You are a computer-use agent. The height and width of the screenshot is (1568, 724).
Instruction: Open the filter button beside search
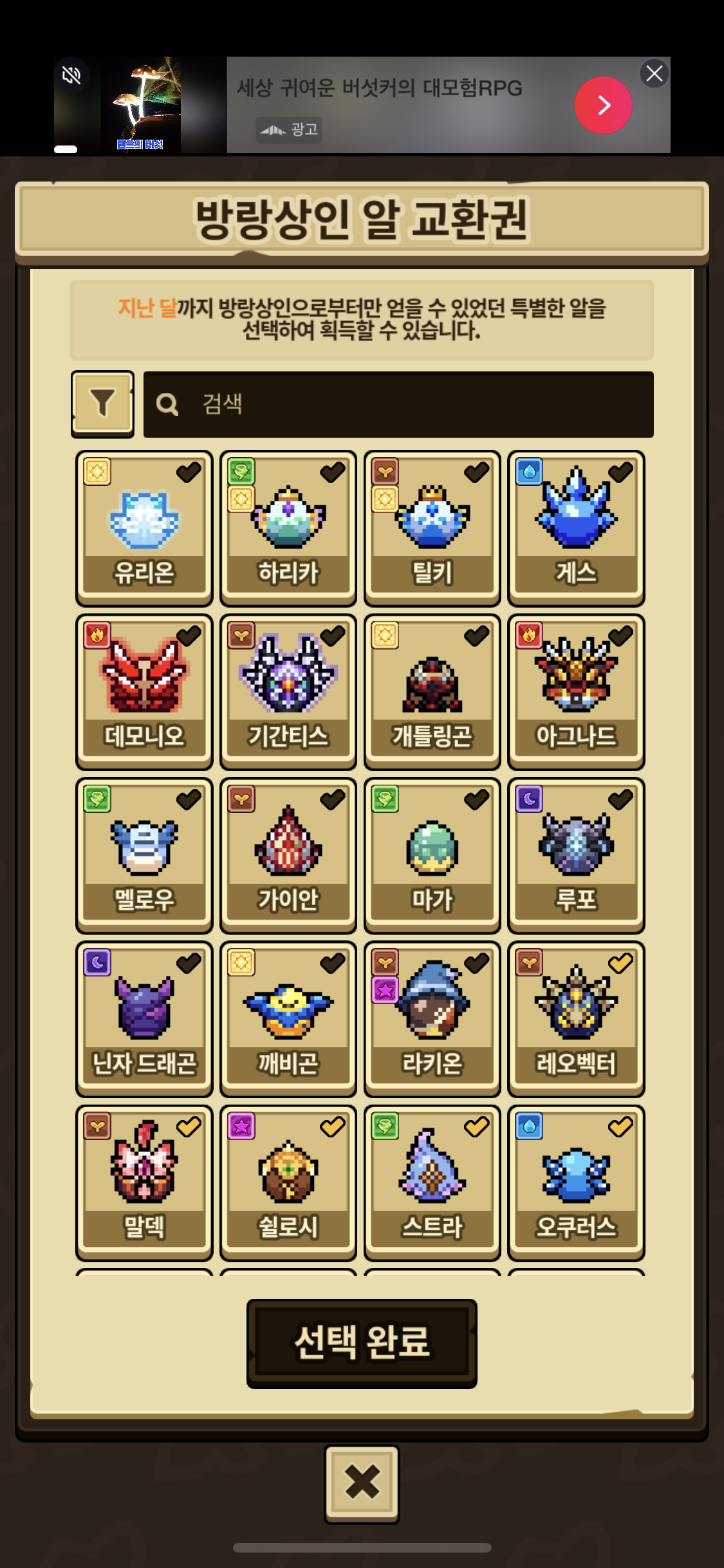[102, 404]
